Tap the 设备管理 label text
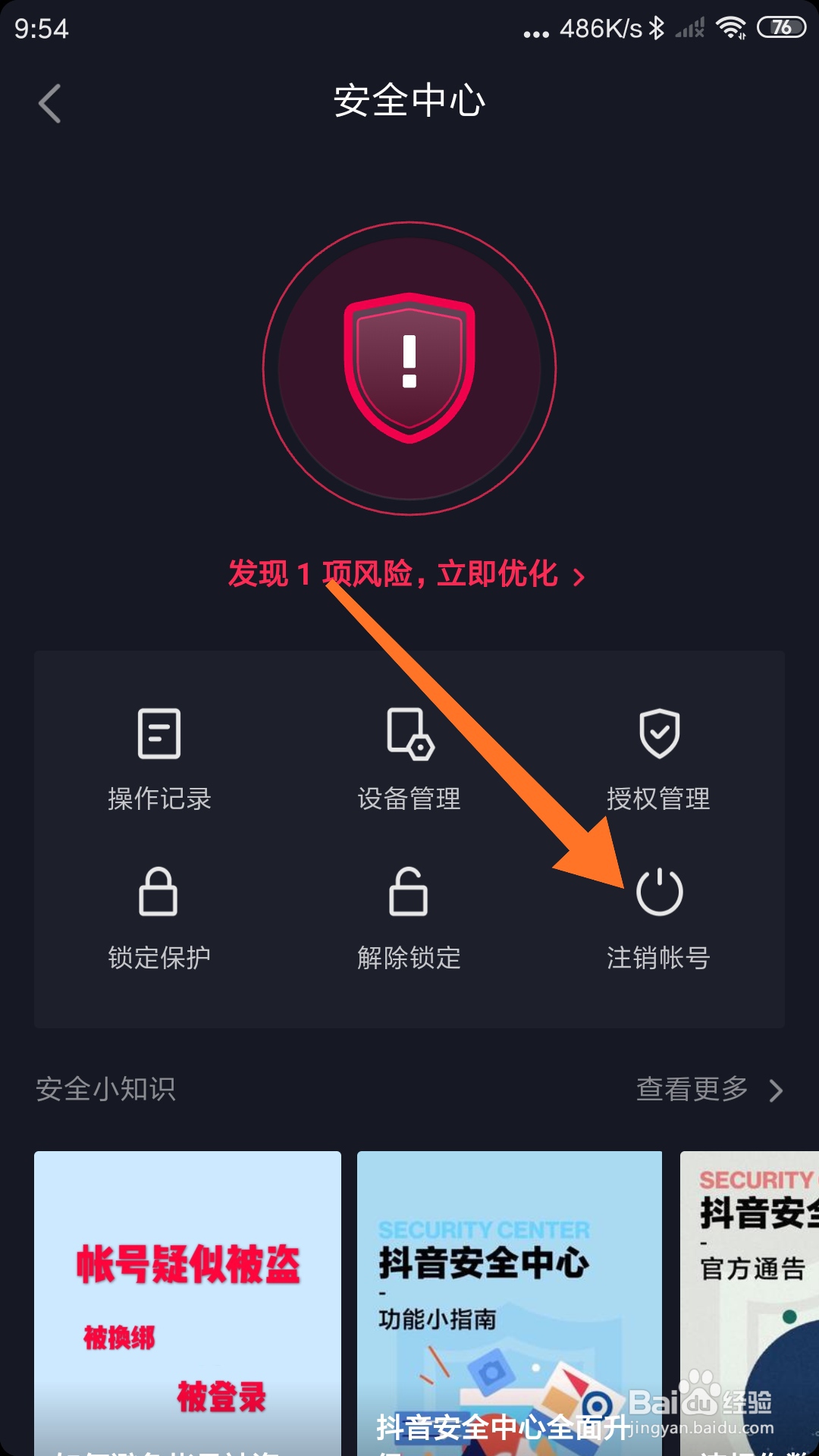Screen dimensions: 819x1456 coord(409,798)
